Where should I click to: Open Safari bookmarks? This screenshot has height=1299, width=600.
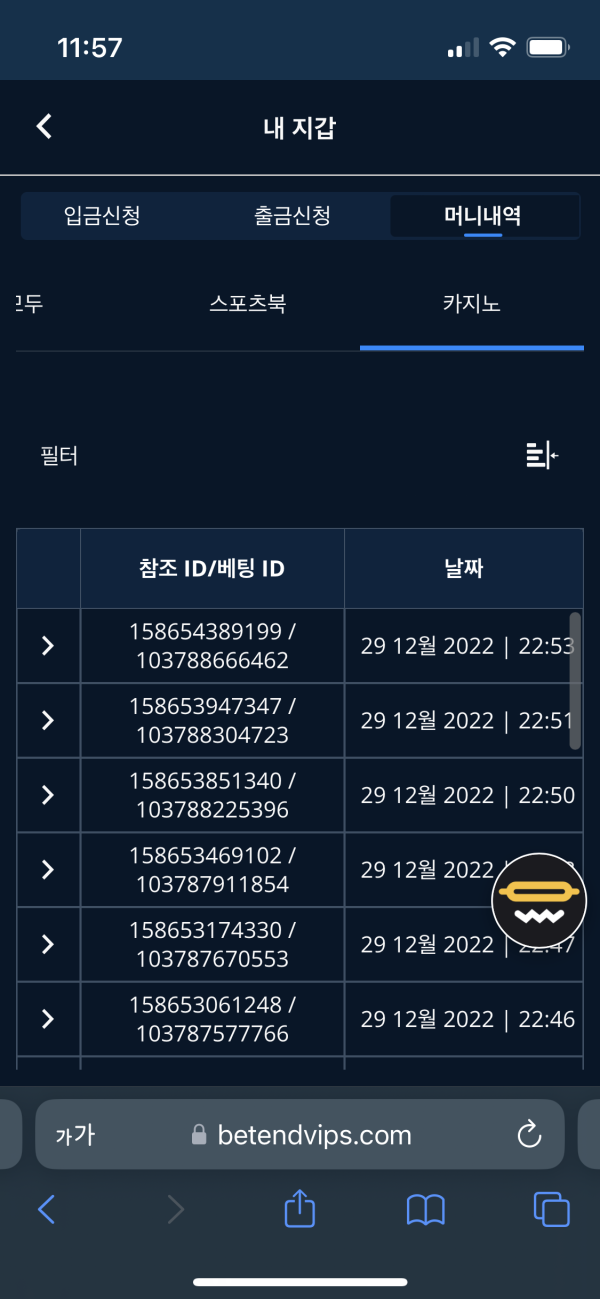(x=425, y=1210)
